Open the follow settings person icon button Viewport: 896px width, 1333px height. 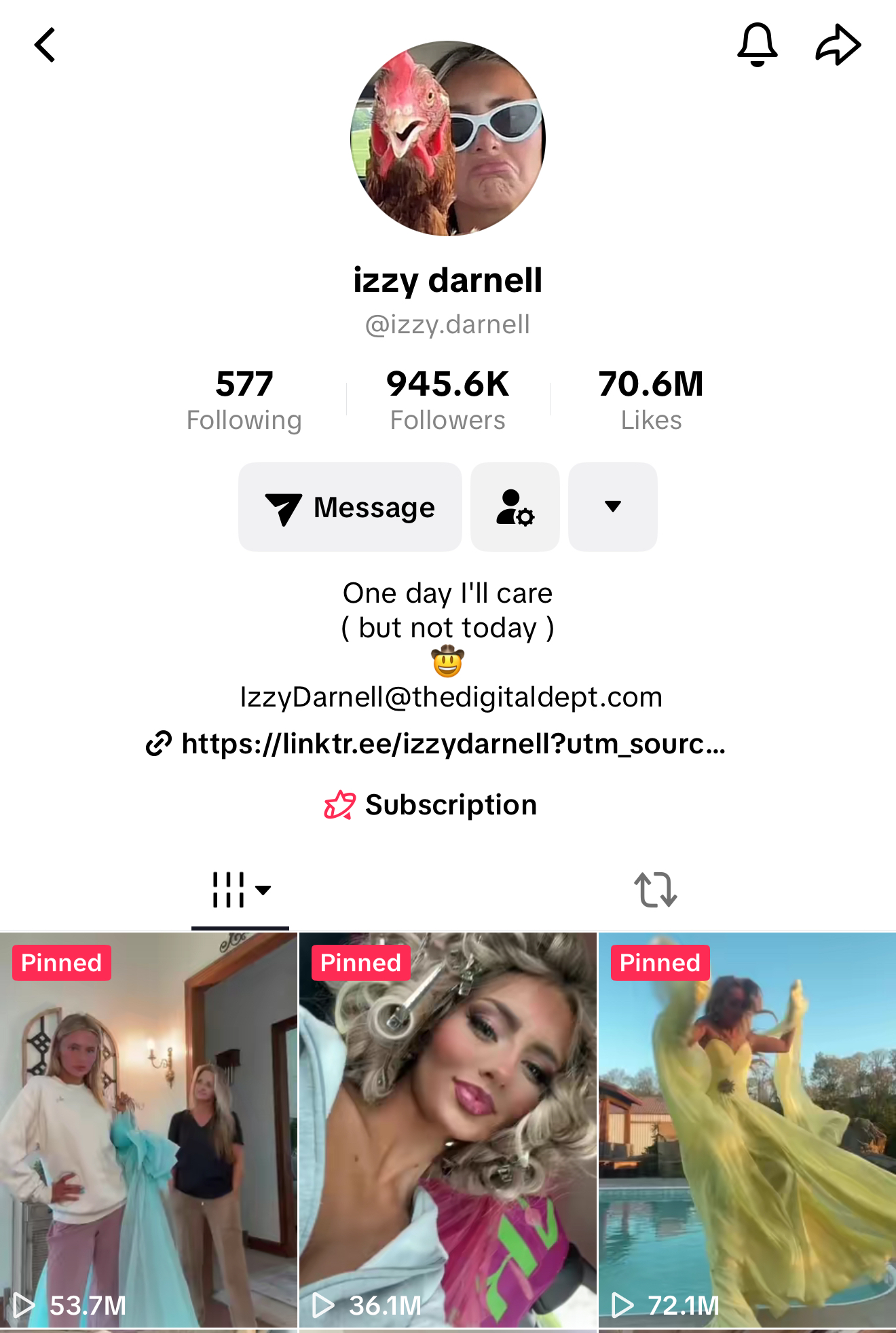(515, 507)
